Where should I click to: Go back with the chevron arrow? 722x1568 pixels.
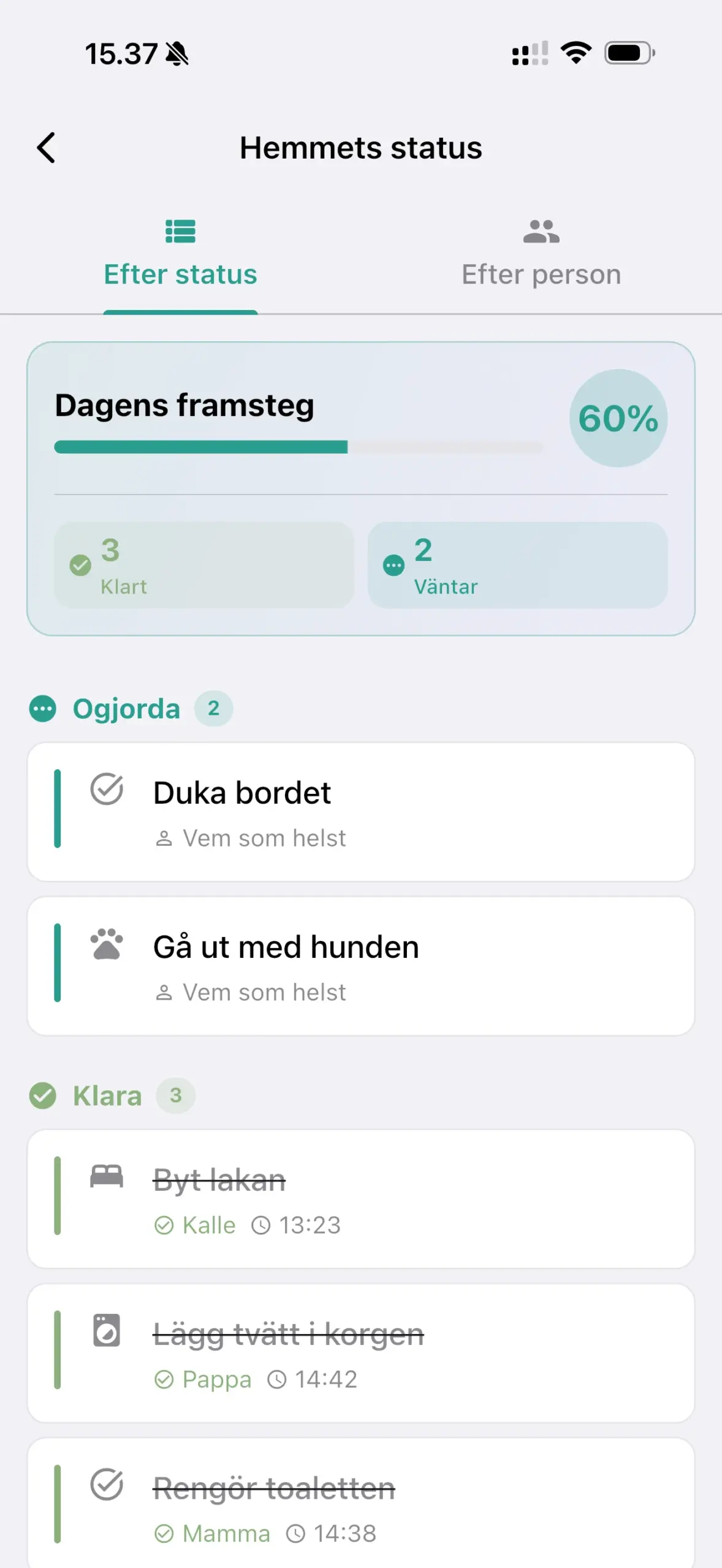point(46,147)
